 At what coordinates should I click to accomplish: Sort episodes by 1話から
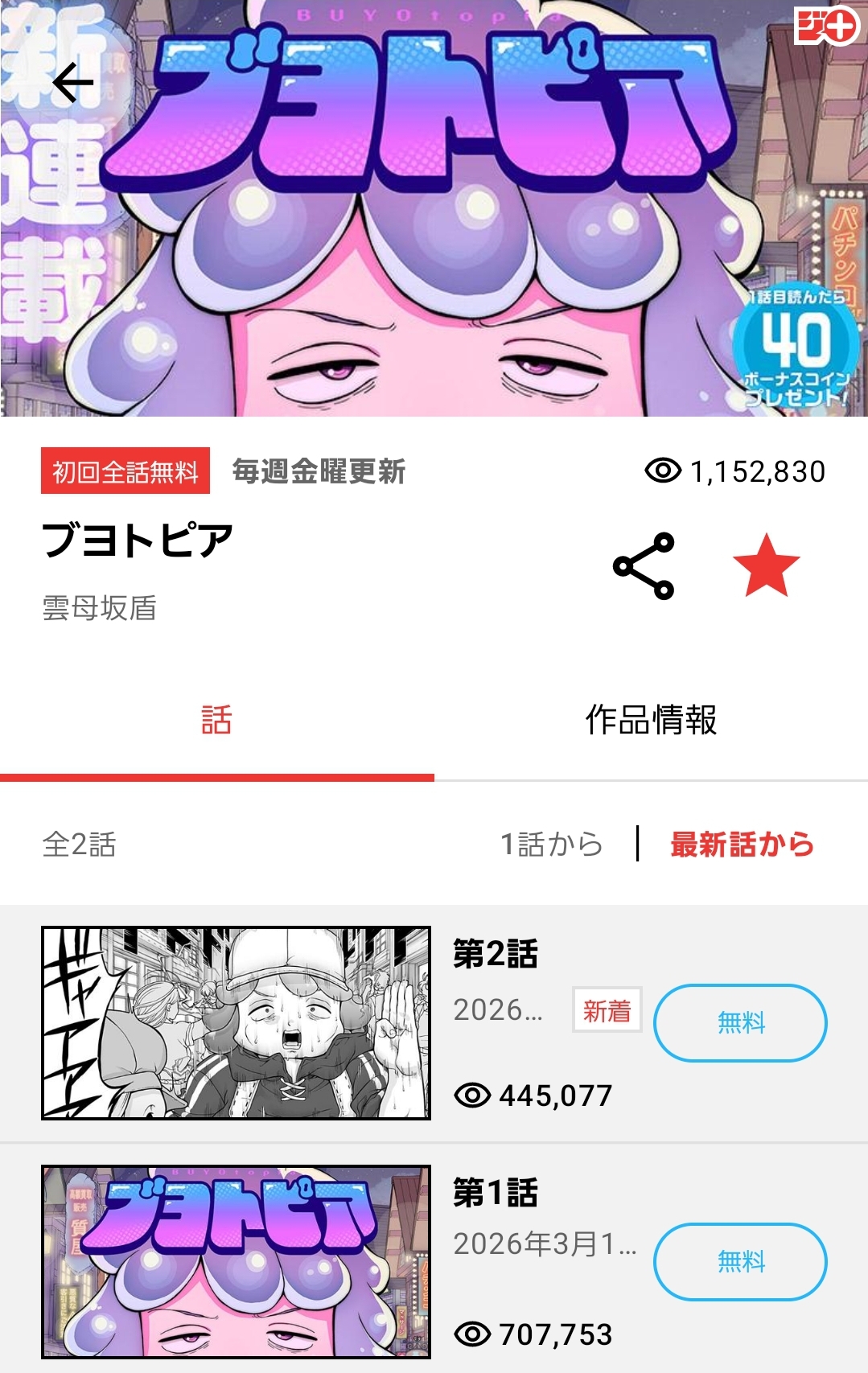pos(551,844)
